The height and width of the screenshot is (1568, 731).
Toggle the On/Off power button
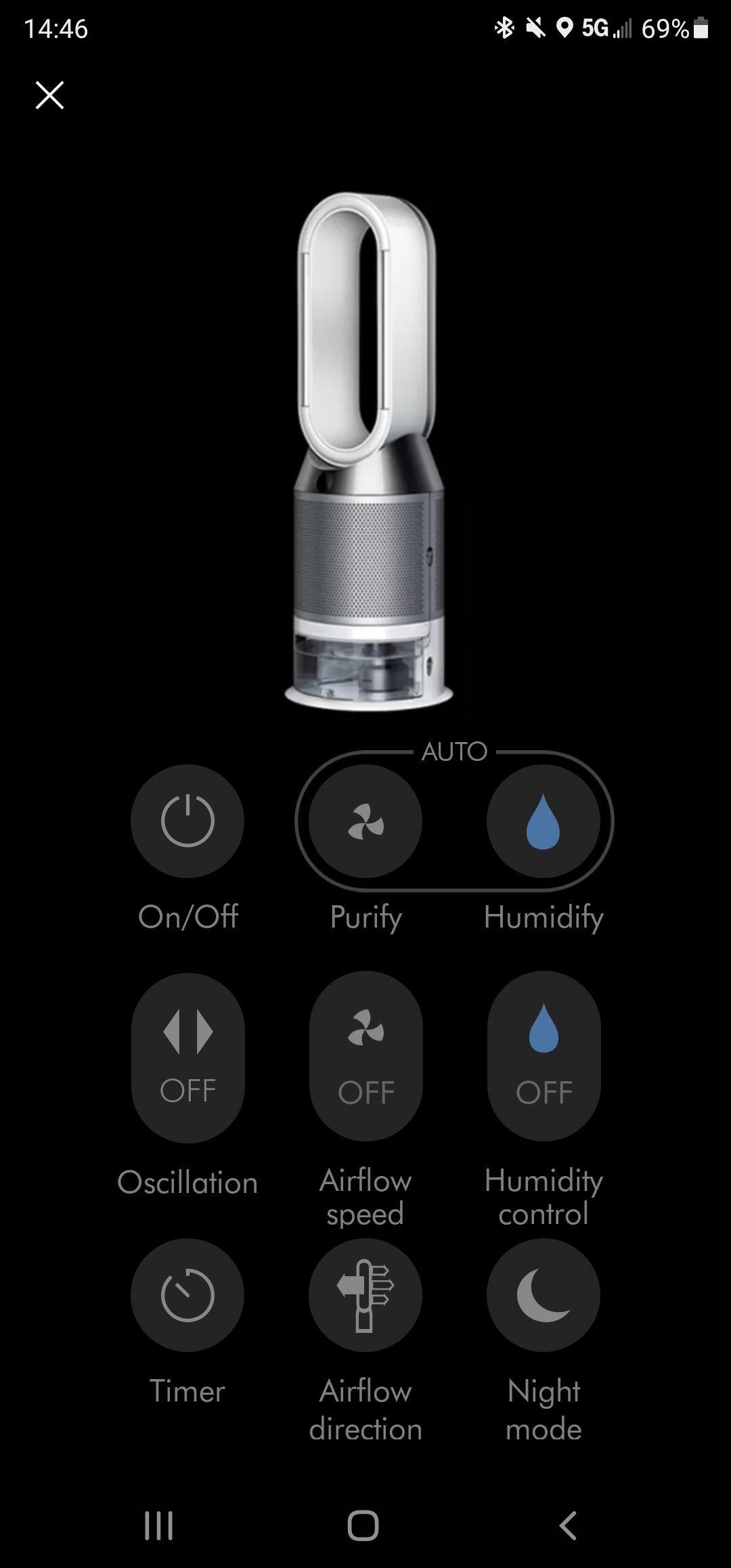point(187,821)
